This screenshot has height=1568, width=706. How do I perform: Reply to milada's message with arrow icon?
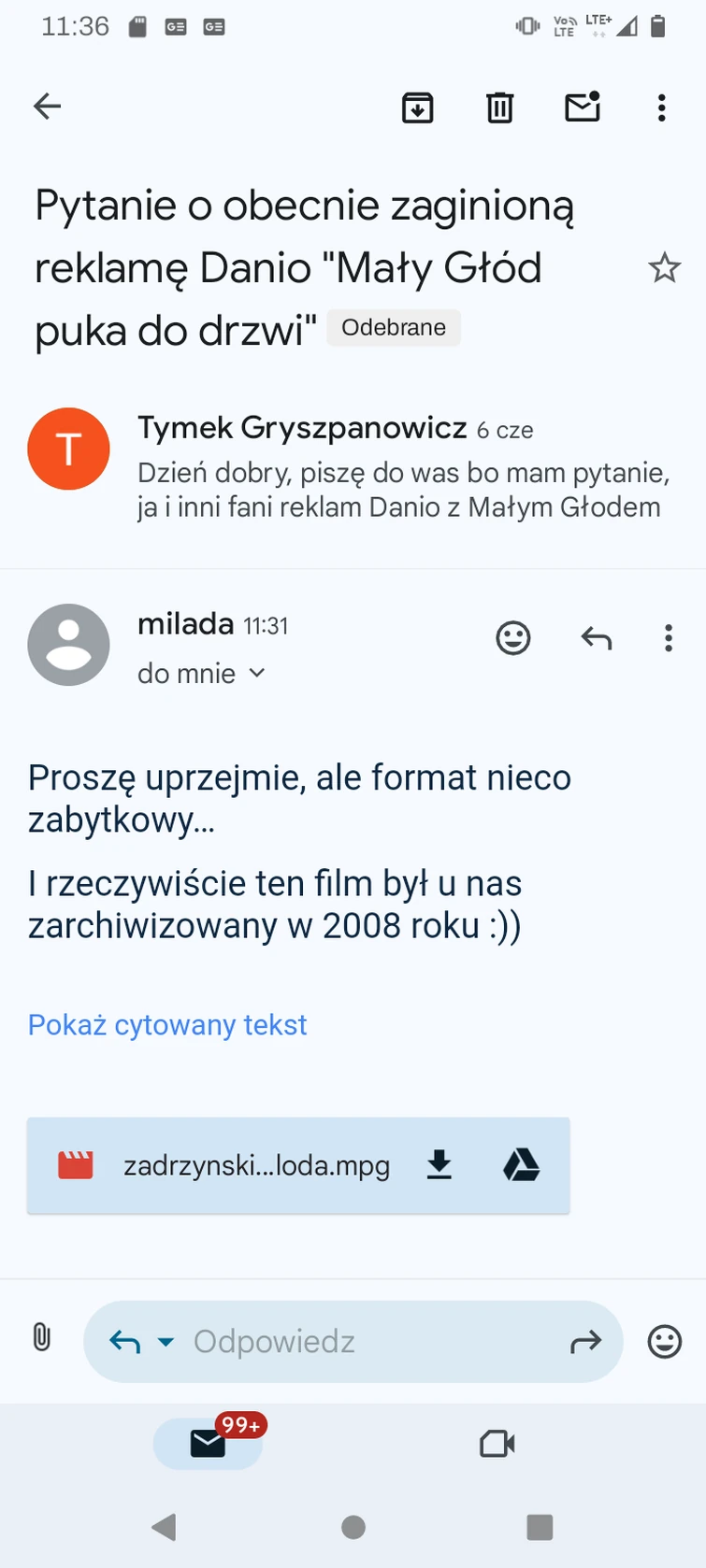click(596, 638)
